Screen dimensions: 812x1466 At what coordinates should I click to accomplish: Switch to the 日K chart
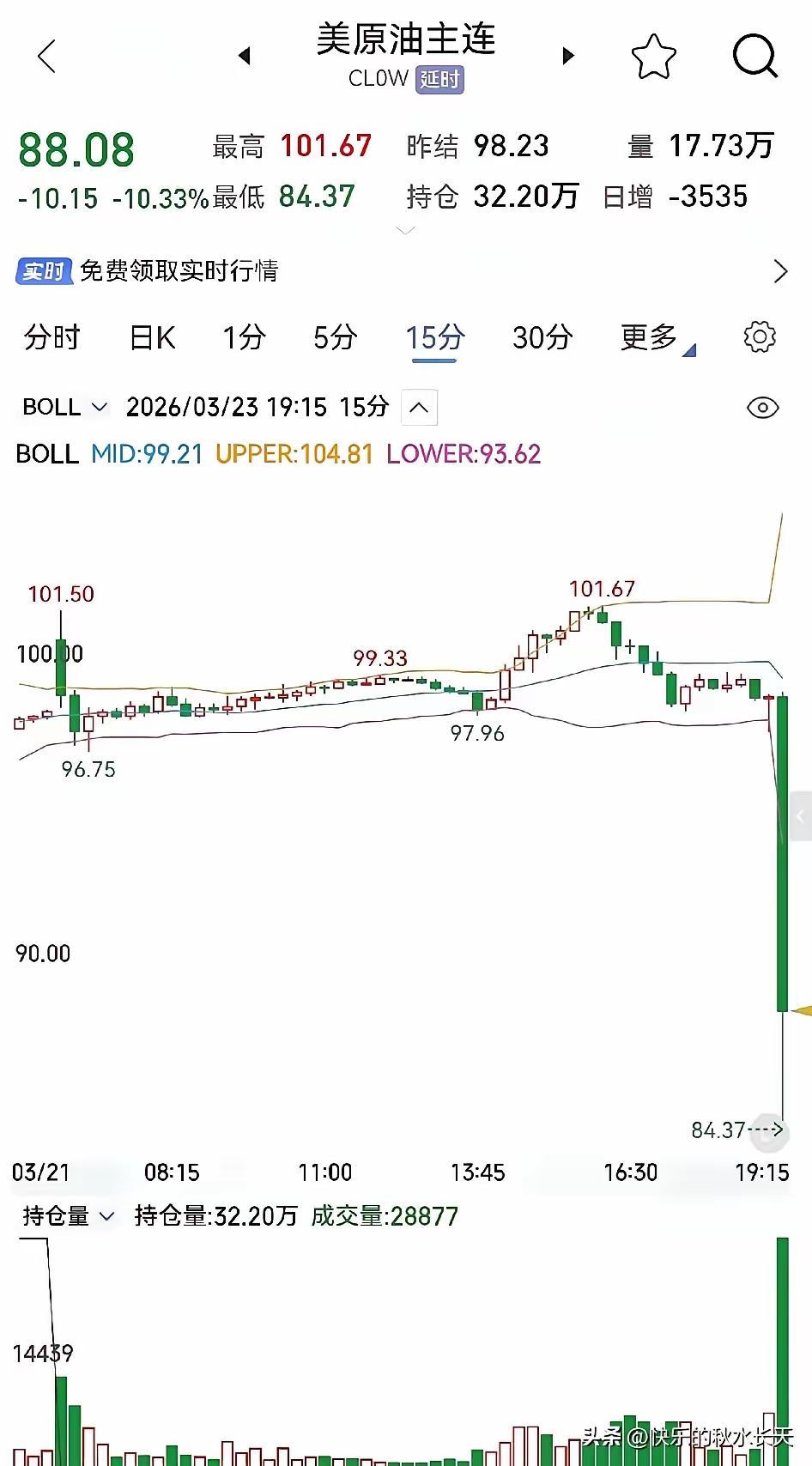tap(152, 337)
